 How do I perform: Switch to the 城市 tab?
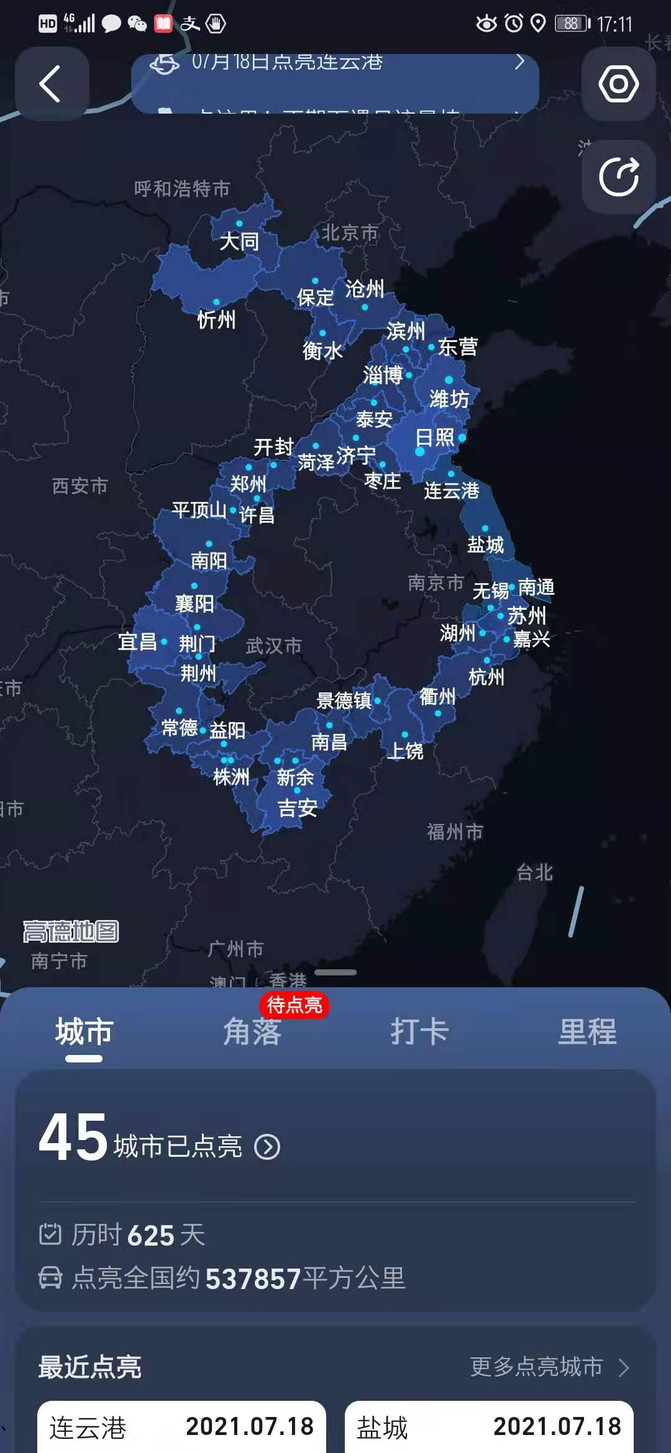(x=84, y=1032)
